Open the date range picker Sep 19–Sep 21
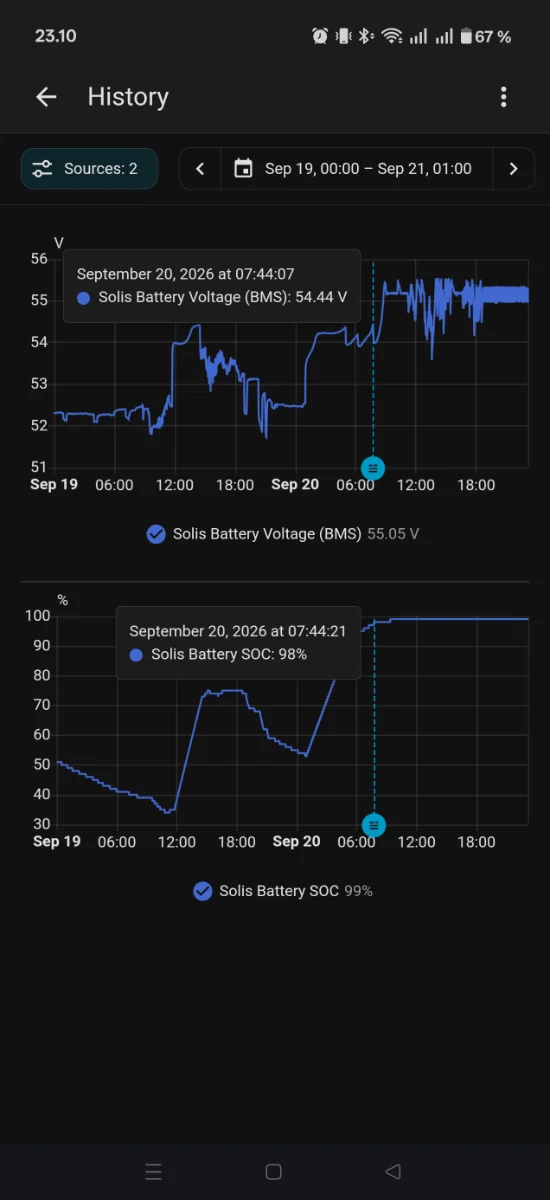Image resolution: width=550 pixels, height=1200 pixels. point(354,169)
